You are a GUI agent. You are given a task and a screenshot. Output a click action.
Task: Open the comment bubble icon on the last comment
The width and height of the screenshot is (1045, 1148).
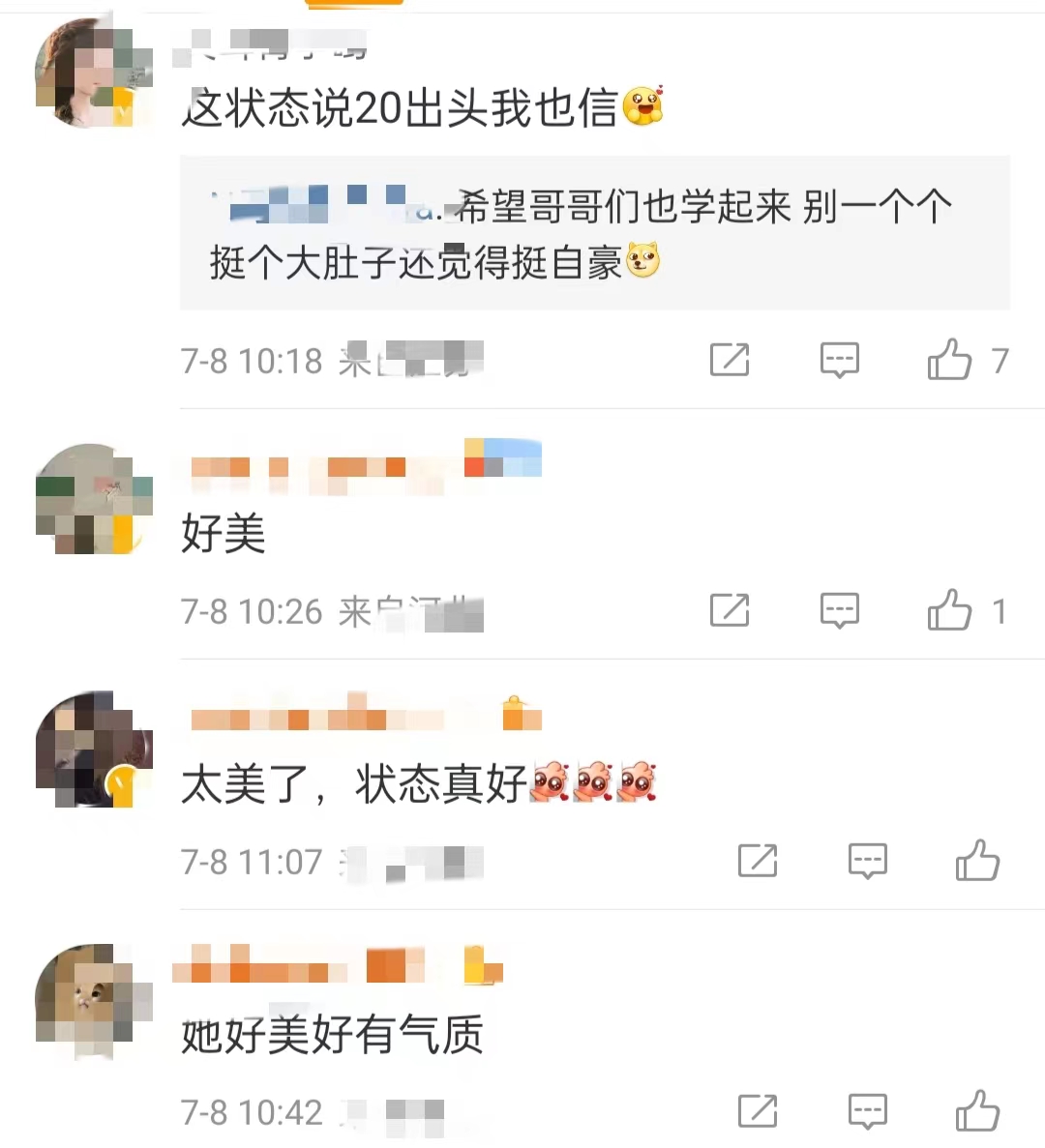(x=868, y=1109)
